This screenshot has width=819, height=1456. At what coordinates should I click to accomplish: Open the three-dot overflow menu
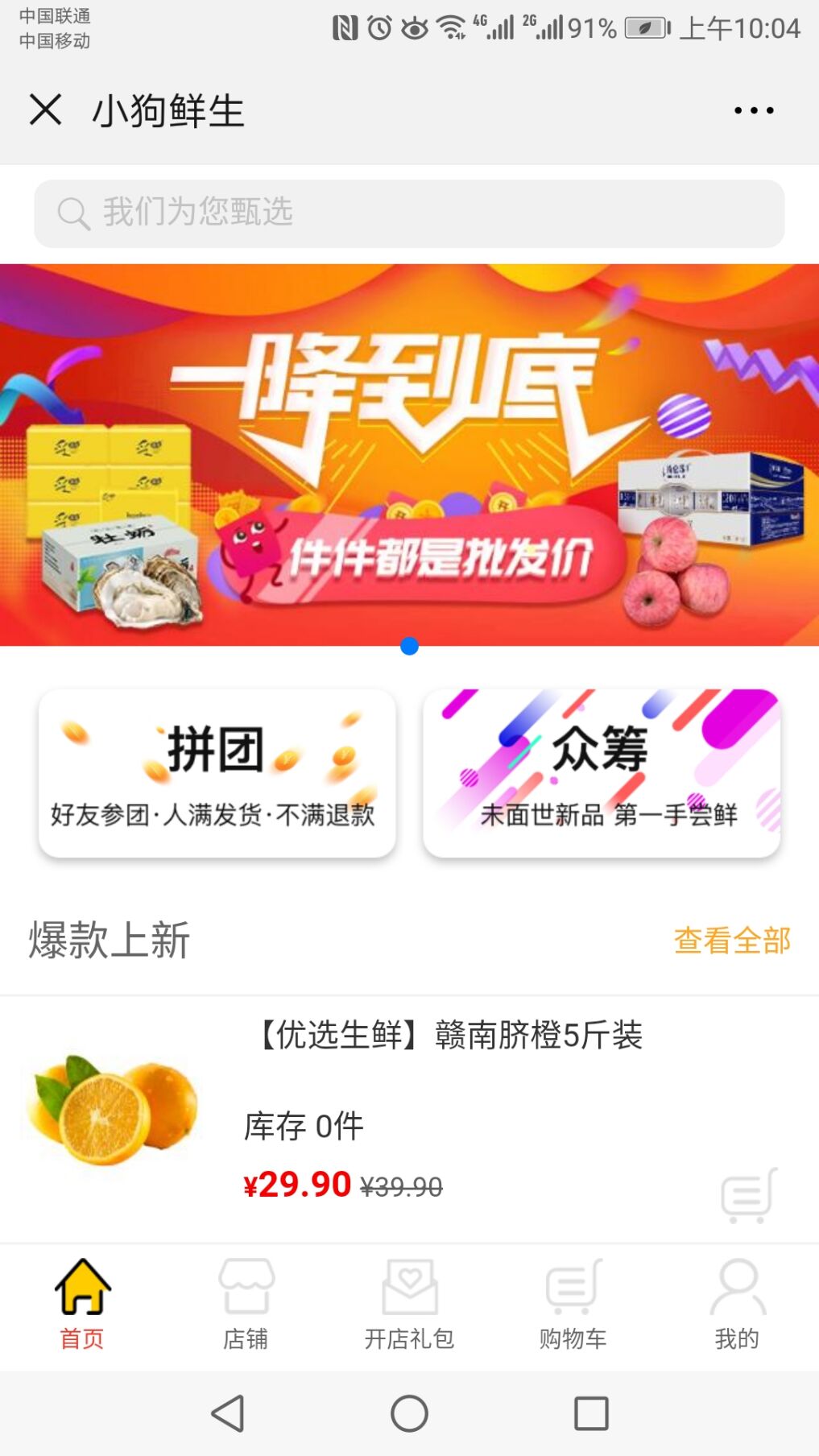(x=754, y=110)
